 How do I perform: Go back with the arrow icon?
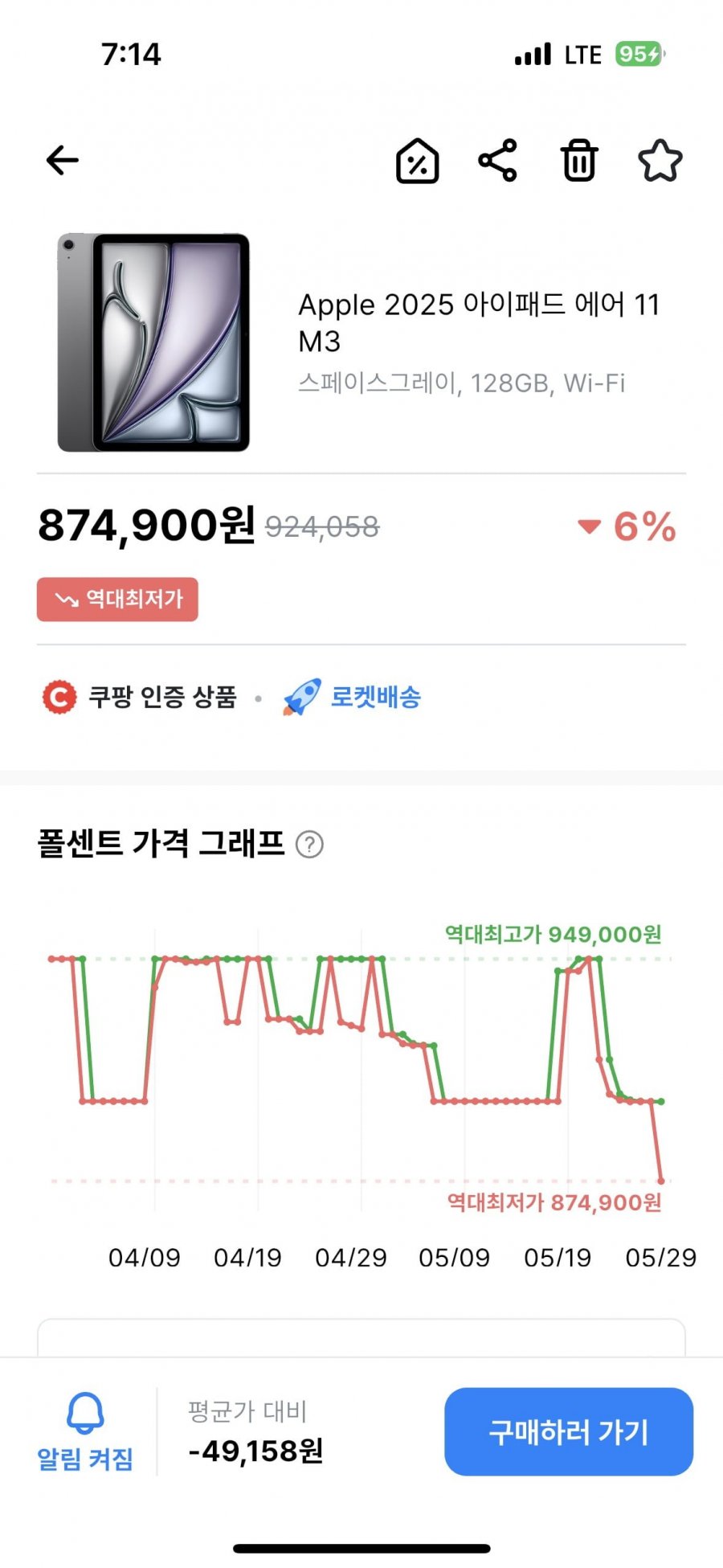point(63,161)
